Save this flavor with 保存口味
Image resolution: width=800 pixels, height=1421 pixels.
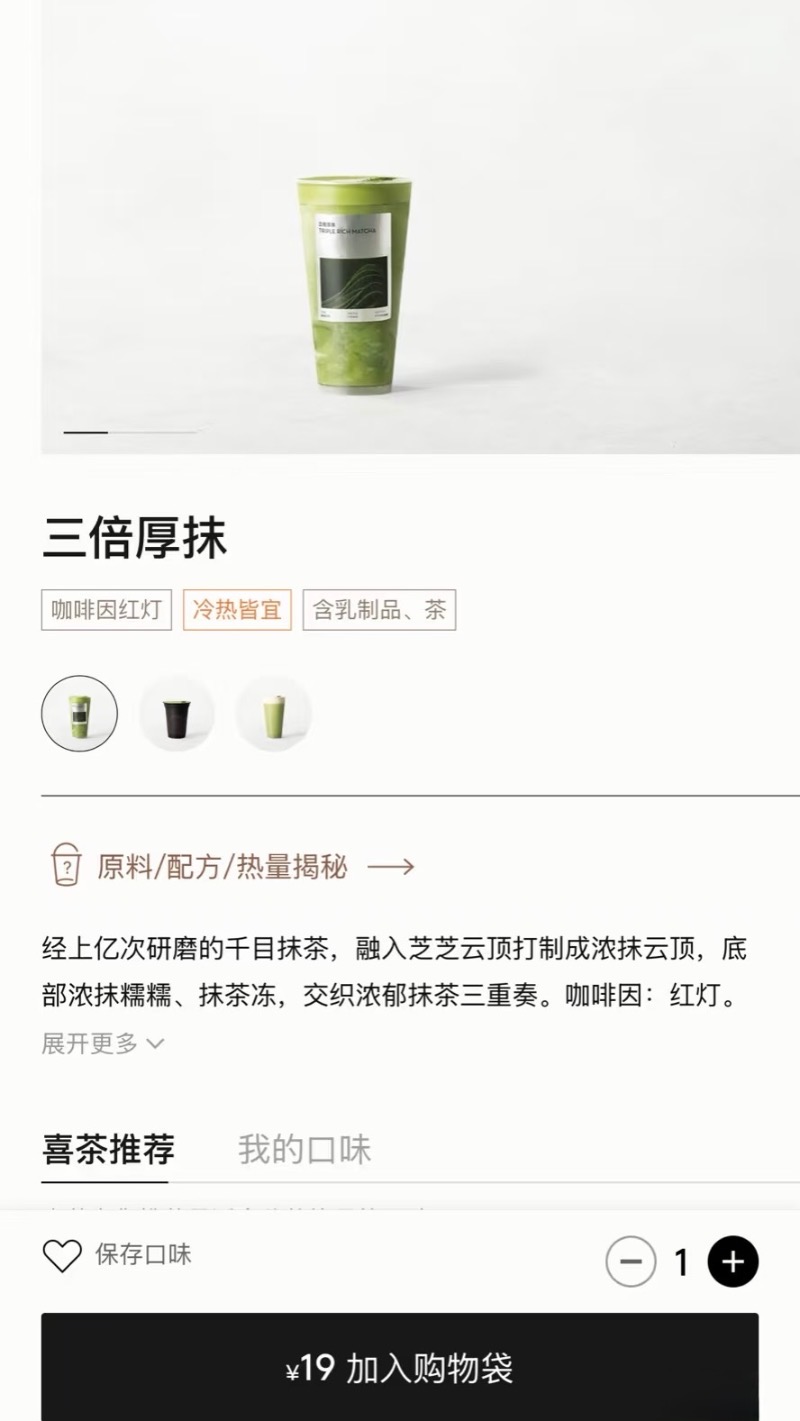click(x=117, y=1255)
